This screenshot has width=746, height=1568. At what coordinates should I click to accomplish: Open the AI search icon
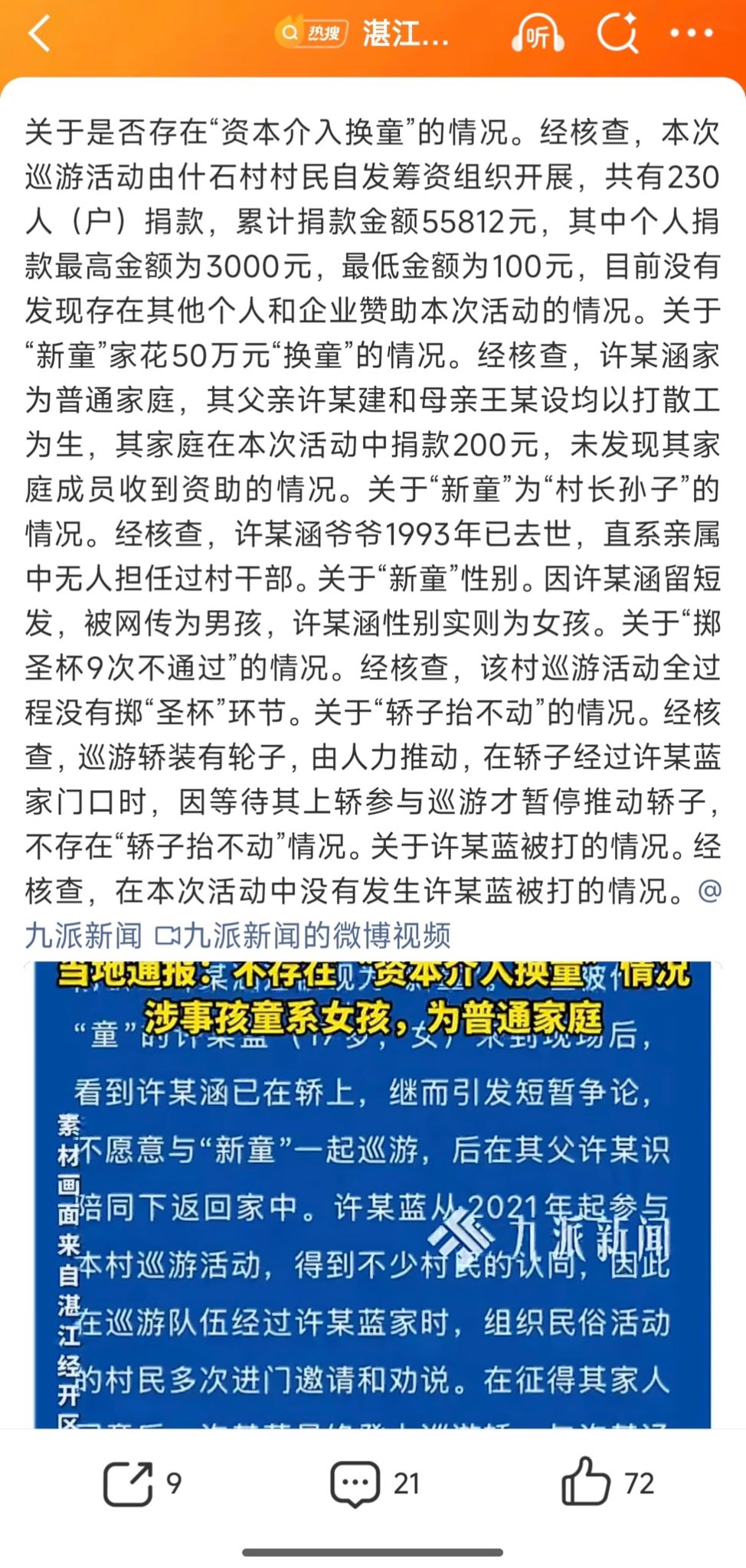617,34
